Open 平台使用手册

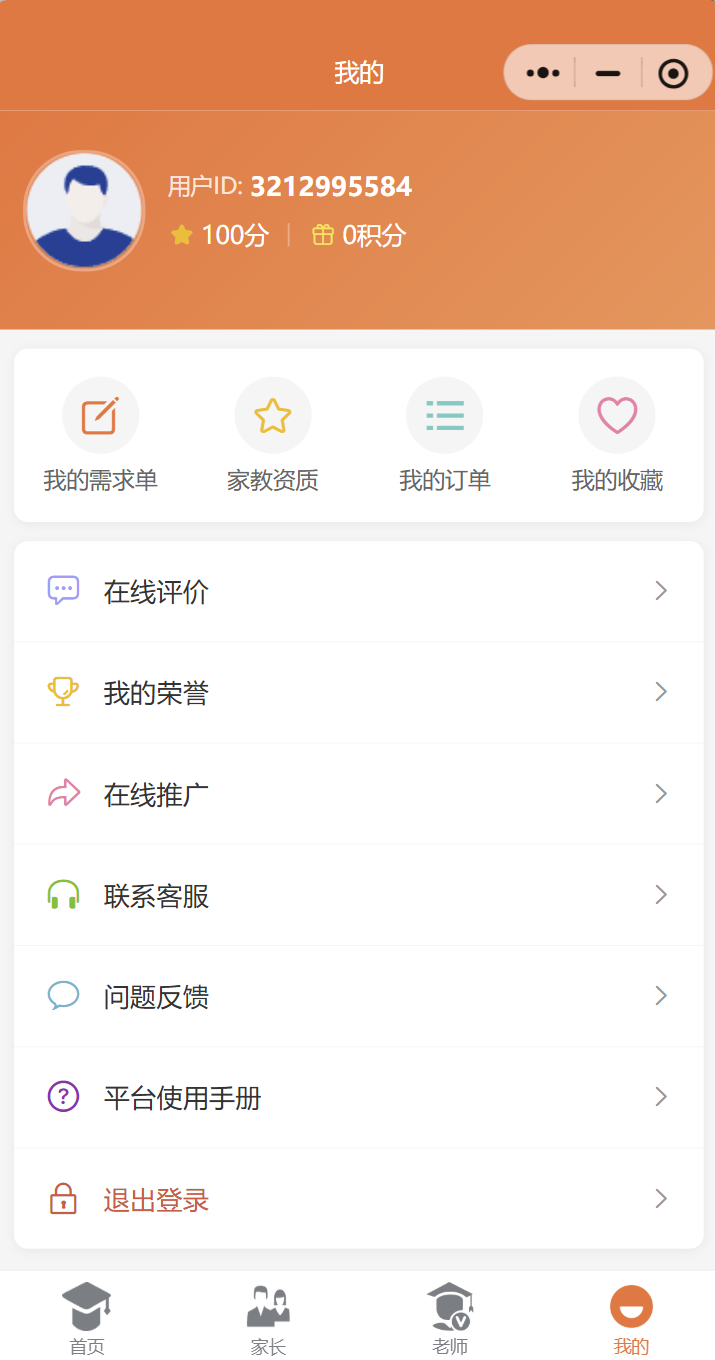pos(358,1098)
